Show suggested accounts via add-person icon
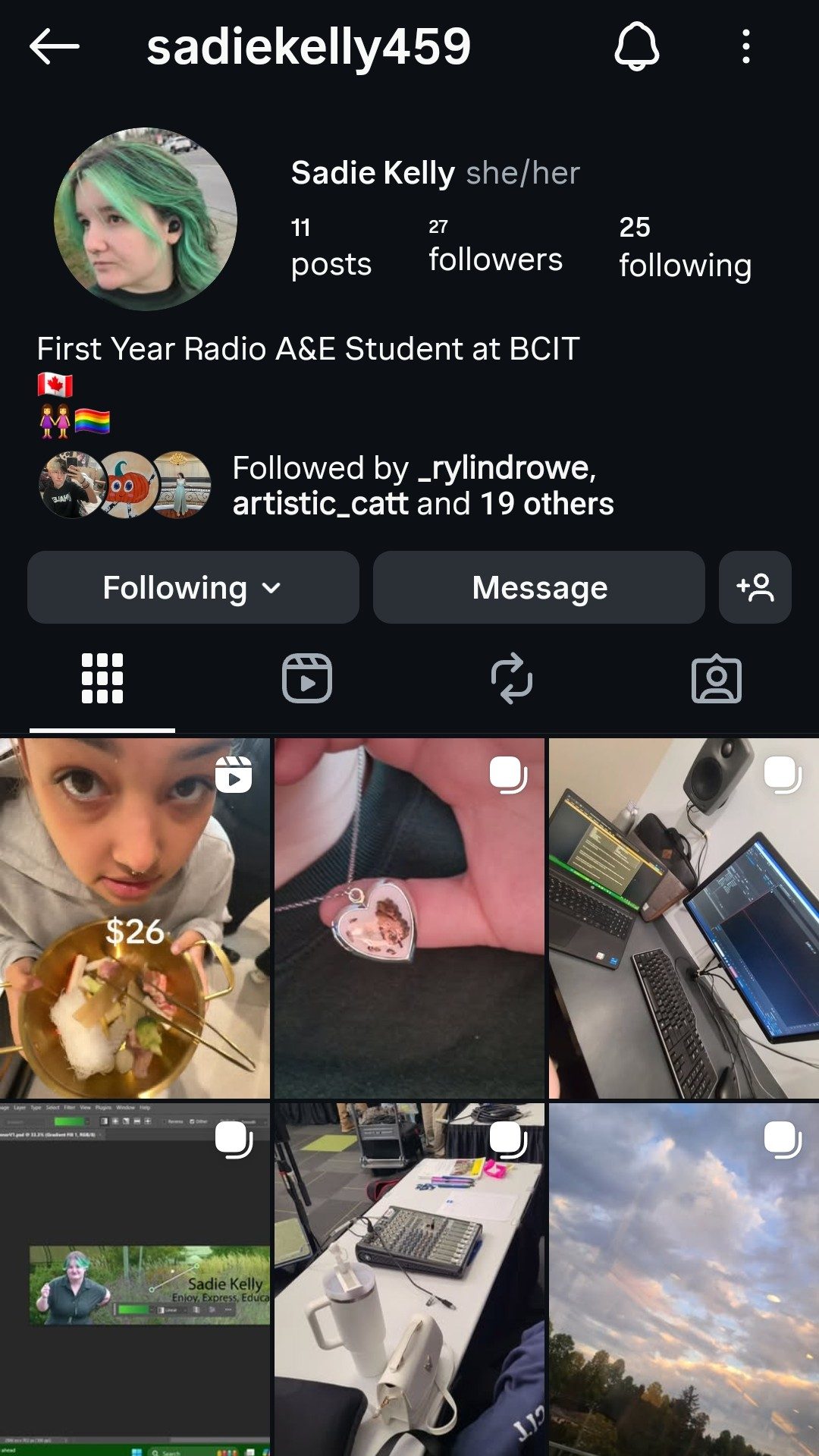The height and width of the screenshot is (1456, 819). pos(755,588)
